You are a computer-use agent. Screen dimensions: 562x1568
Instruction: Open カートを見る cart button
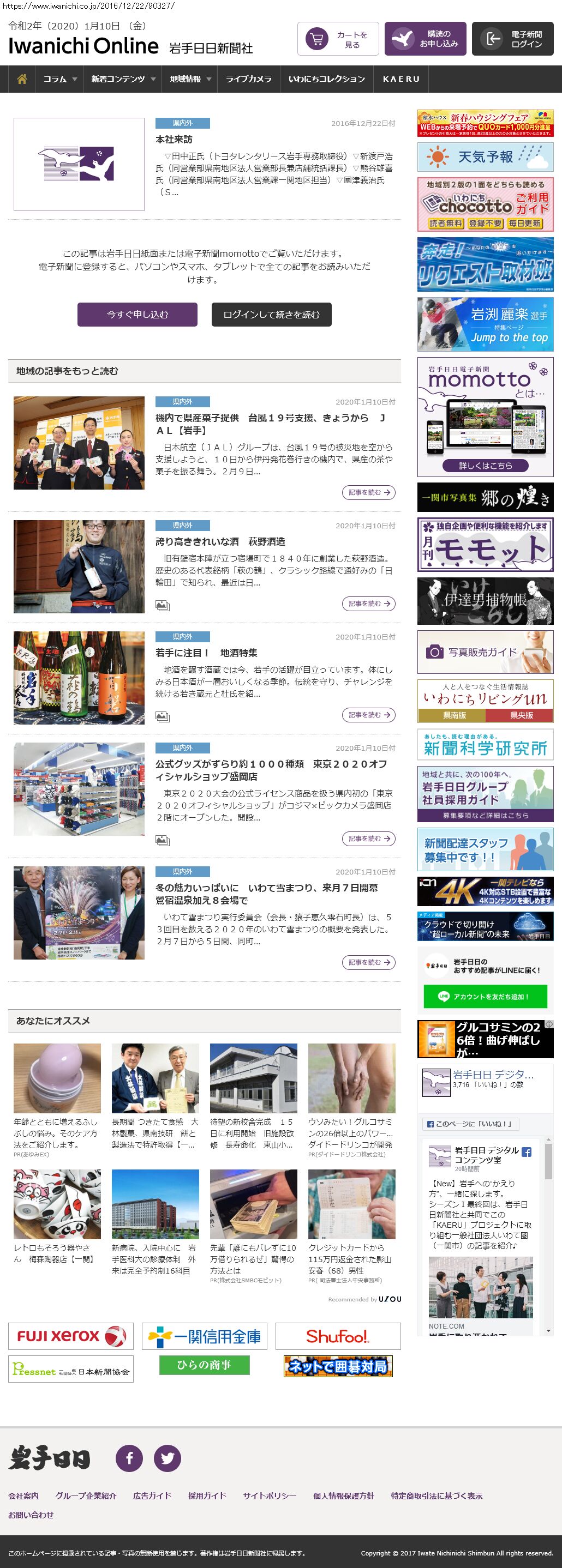point(338,40)
